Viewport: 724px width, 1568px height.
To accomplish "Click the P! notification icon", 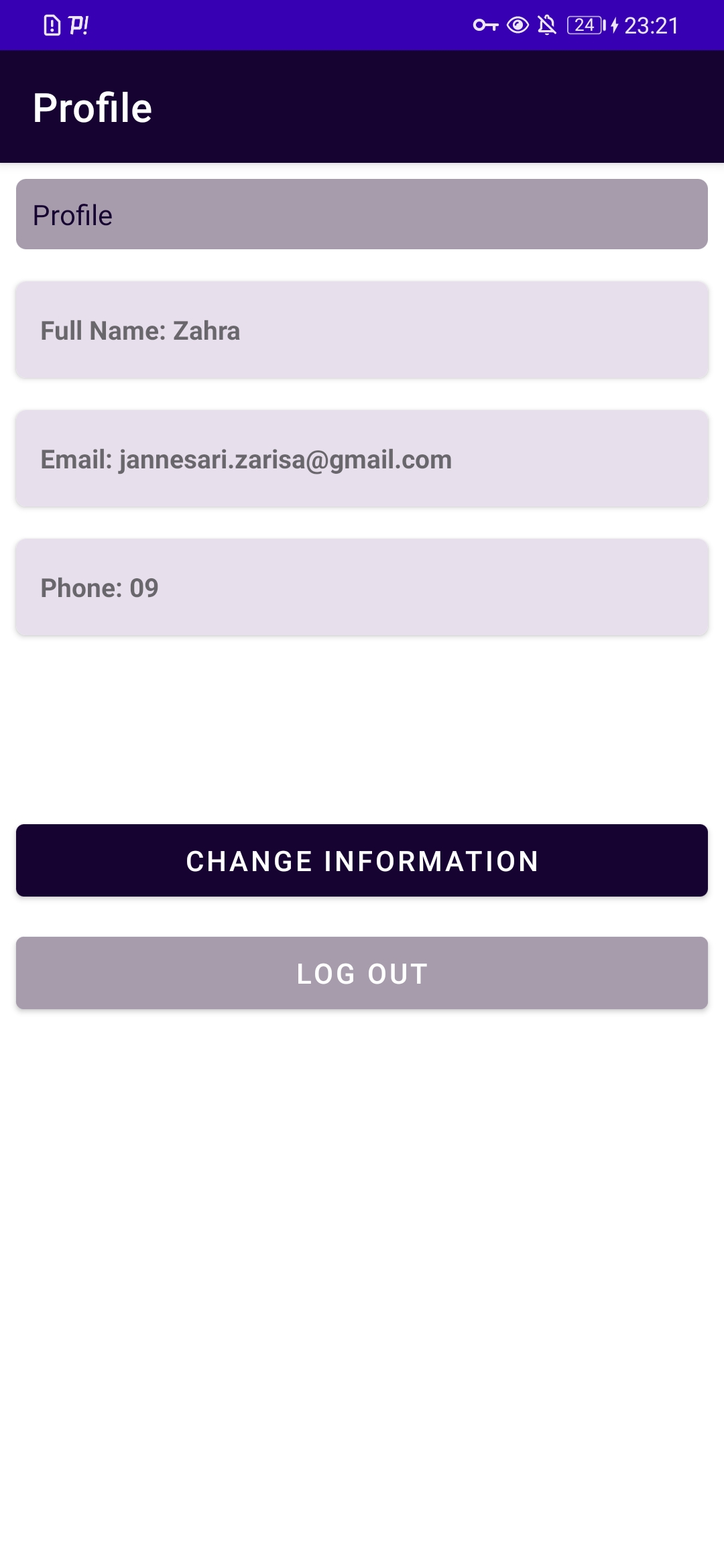I will [x=78, y=25].
